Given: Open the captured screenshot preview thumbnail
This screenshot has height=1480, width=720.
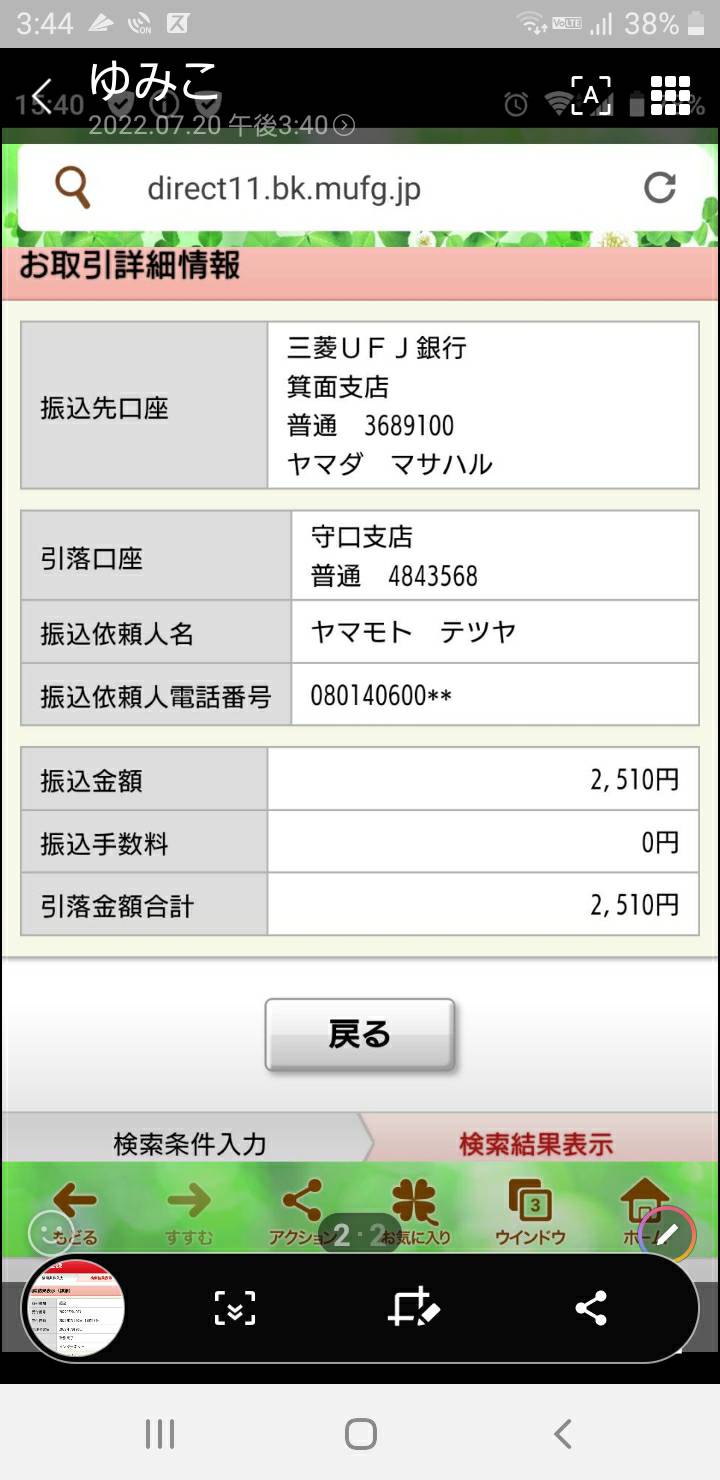Looking at the screenshot, I should tap(73, 1308).
